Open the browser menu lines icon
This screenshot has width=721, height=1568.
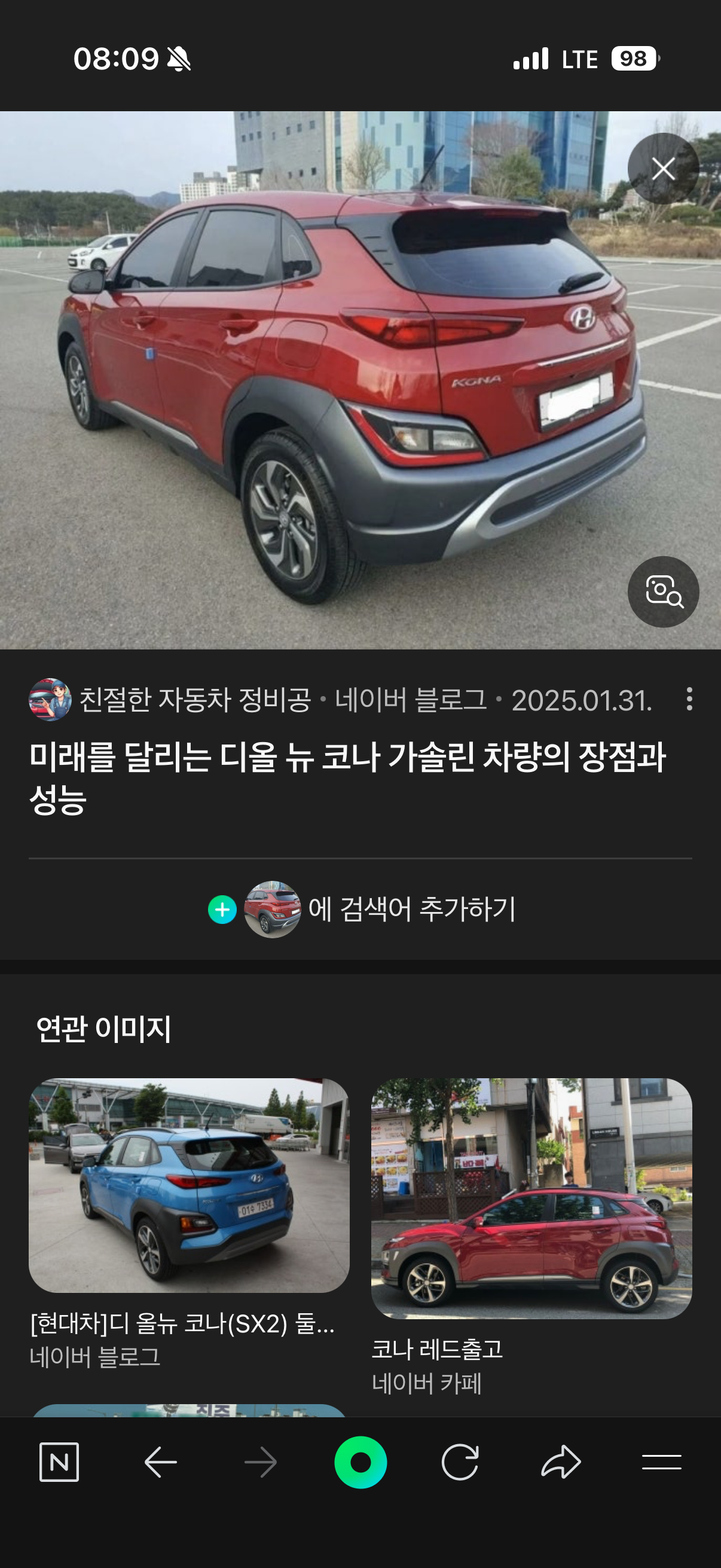click(x=661, y=1462)
